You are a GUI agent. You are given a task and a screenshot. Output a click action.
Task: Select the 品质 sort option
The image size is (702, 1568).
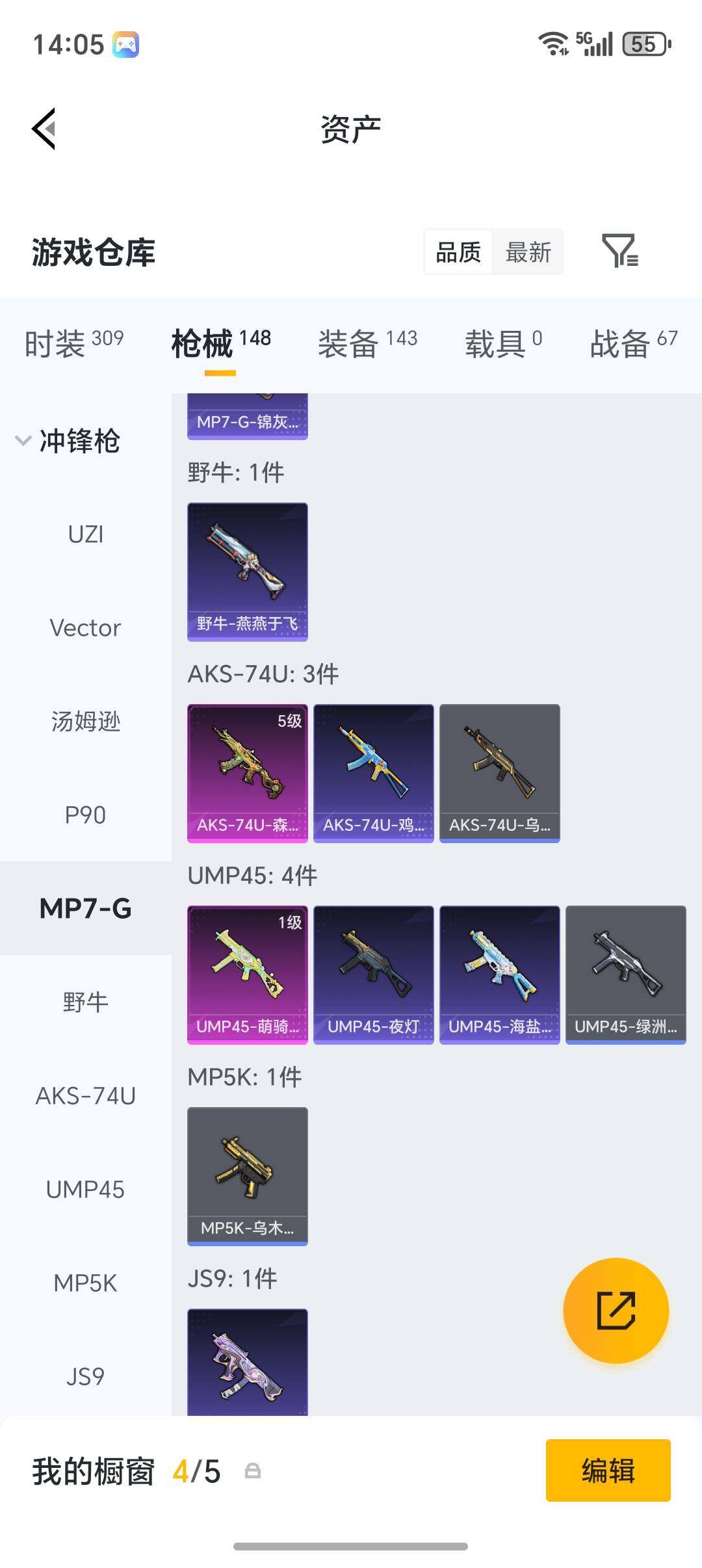tap(458, 252)
